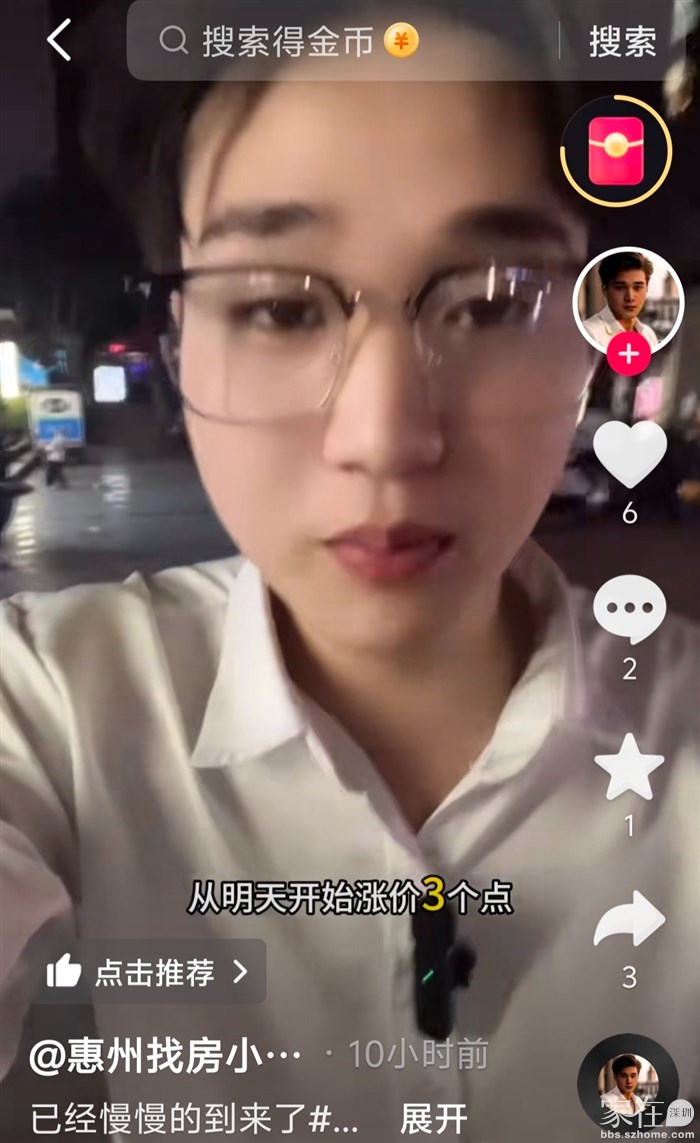700x1143 pixels.
Task: Expand the caption with 展开
Action: pos(434,1117)
